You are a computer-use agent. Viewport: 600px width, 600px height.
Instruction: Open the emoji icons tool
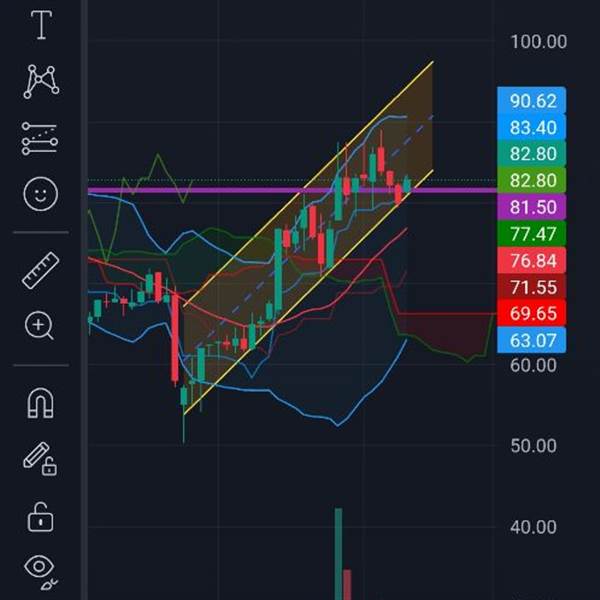[x=40, y=194]
